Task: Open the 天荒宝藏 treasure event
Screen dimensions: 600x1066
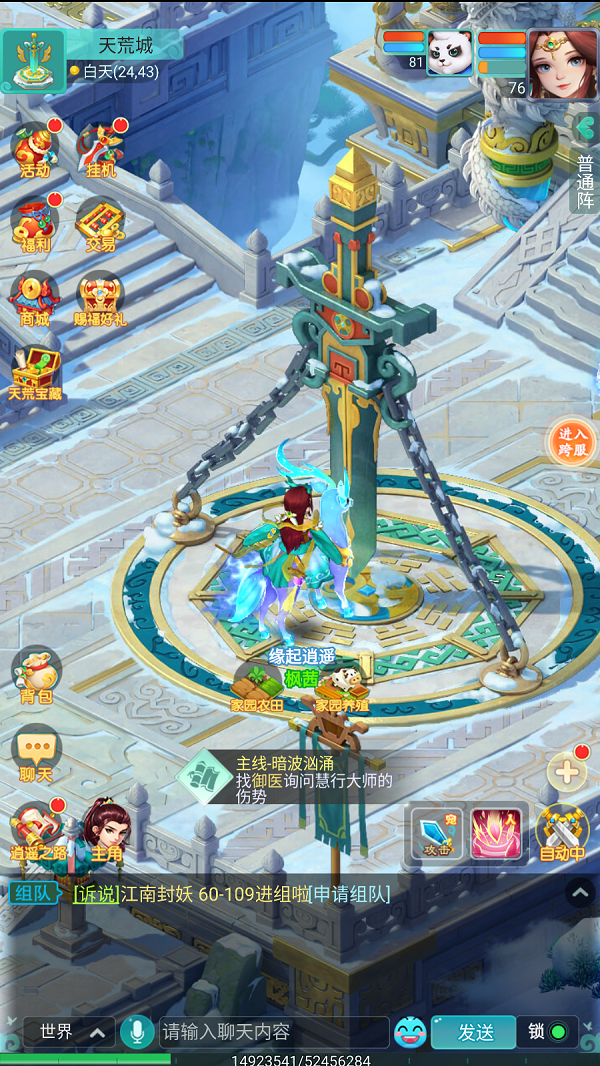Action: pos(35,374)
